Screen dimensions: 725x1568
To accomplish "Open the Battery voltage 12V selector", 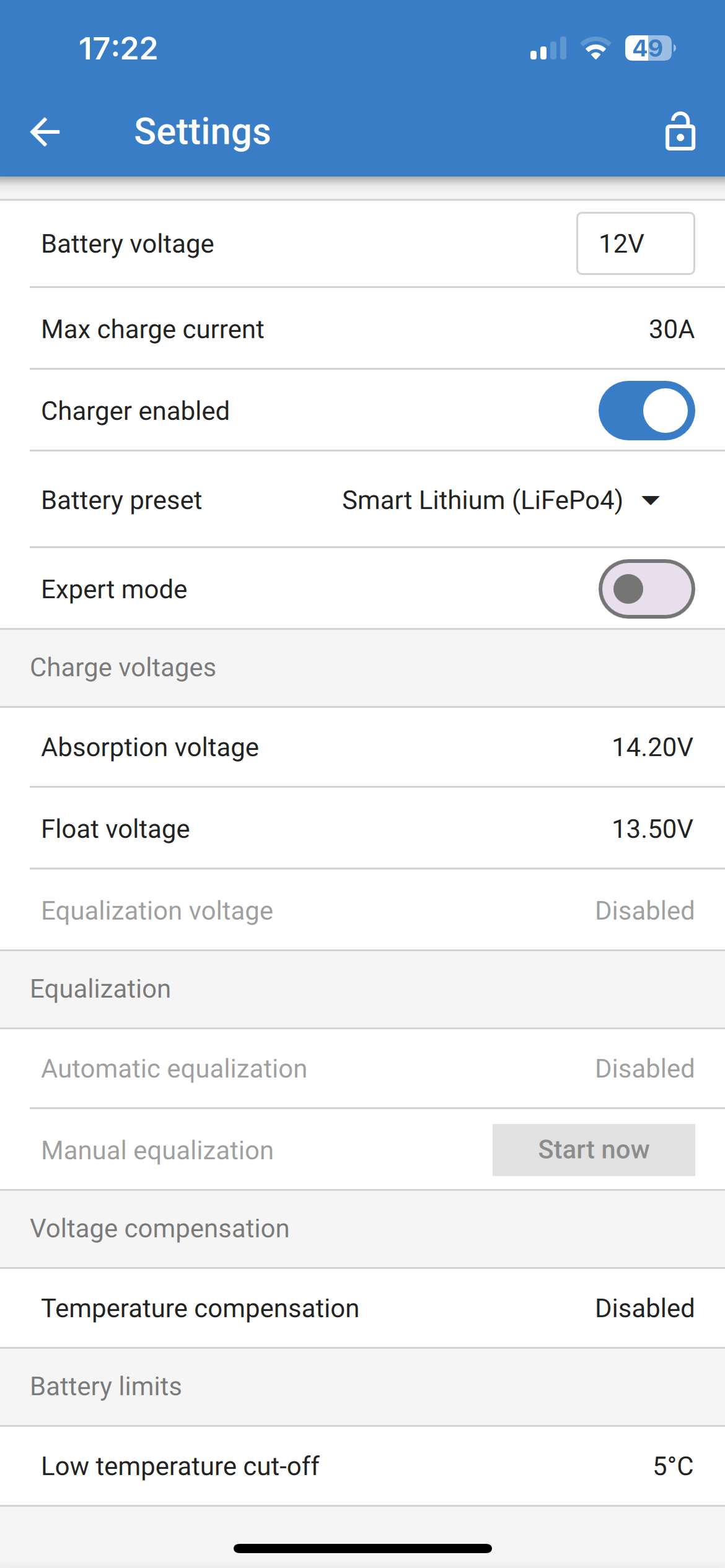I will pos(635,243).
